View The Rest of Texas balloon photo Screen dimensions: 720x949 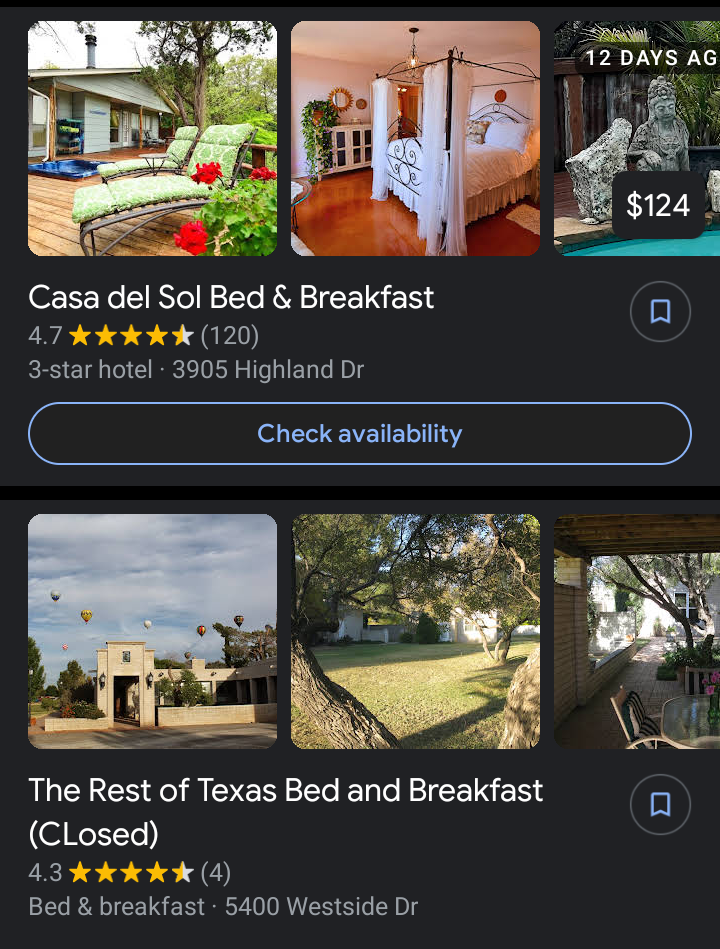point(152,631)
